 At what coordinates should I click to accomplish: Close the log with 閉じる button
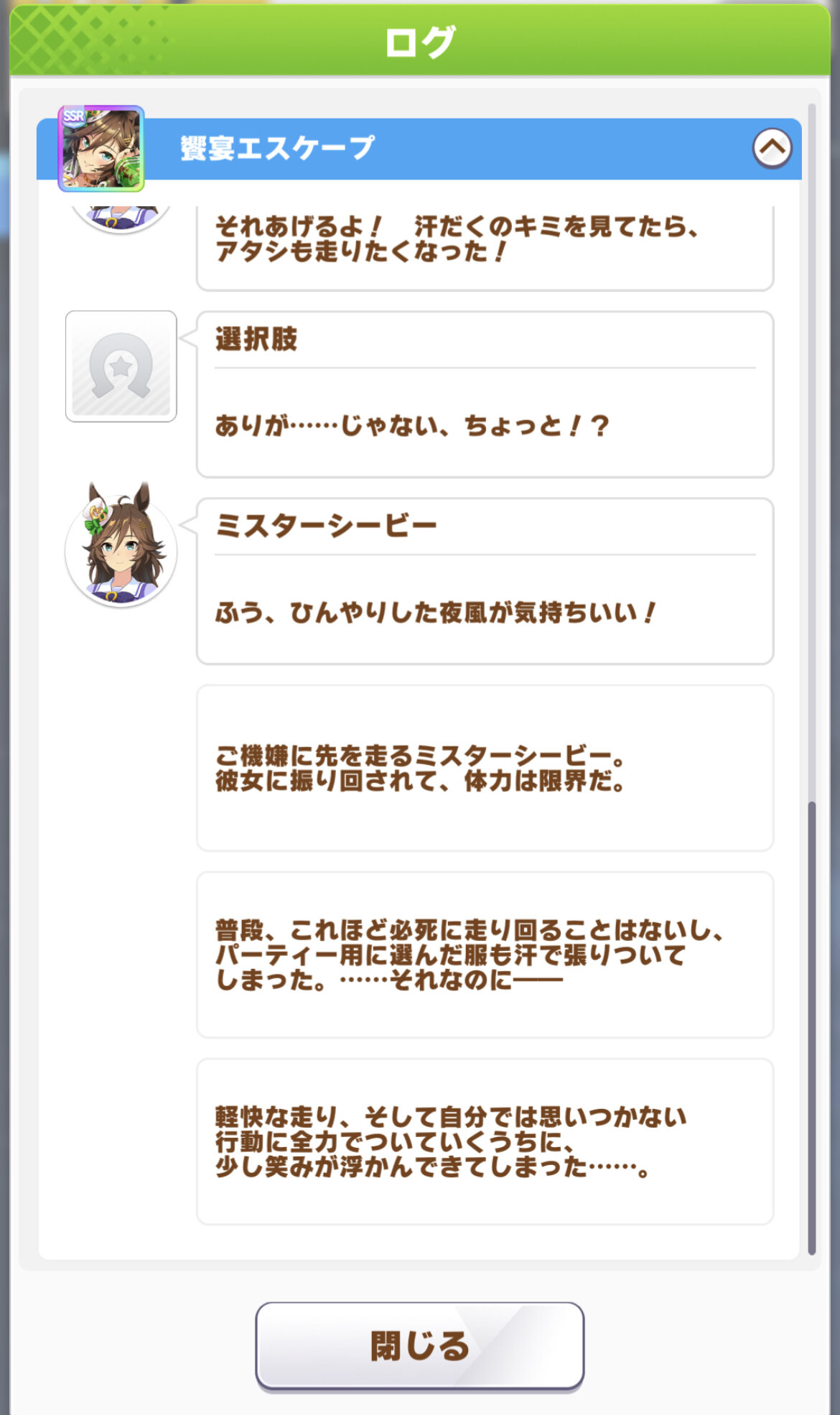coord(419,1346)
